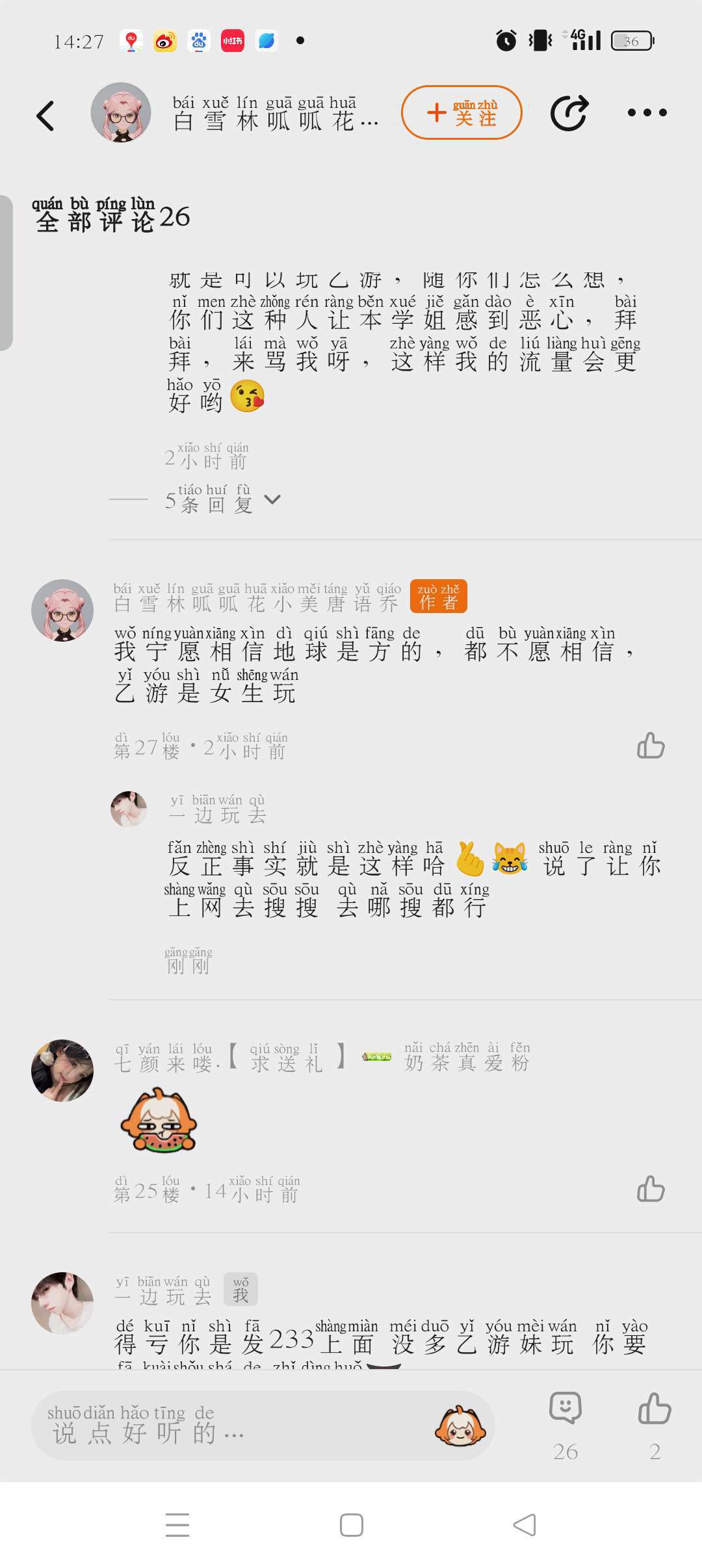This screenshot has width=702, height=1568.
Task: Open sticker picker in comment box
Action: [x=460, y=1426]
